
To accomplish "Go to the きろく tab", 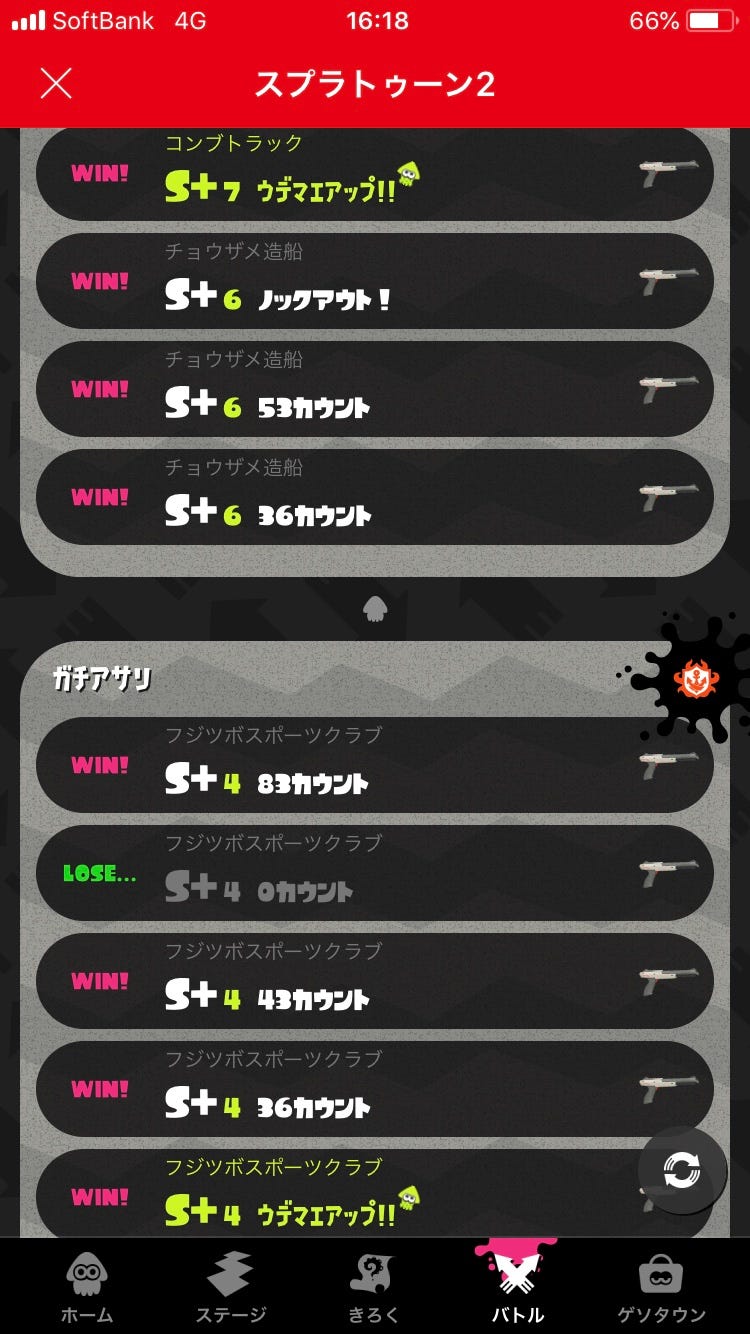I will click(x=373, y=1288).
